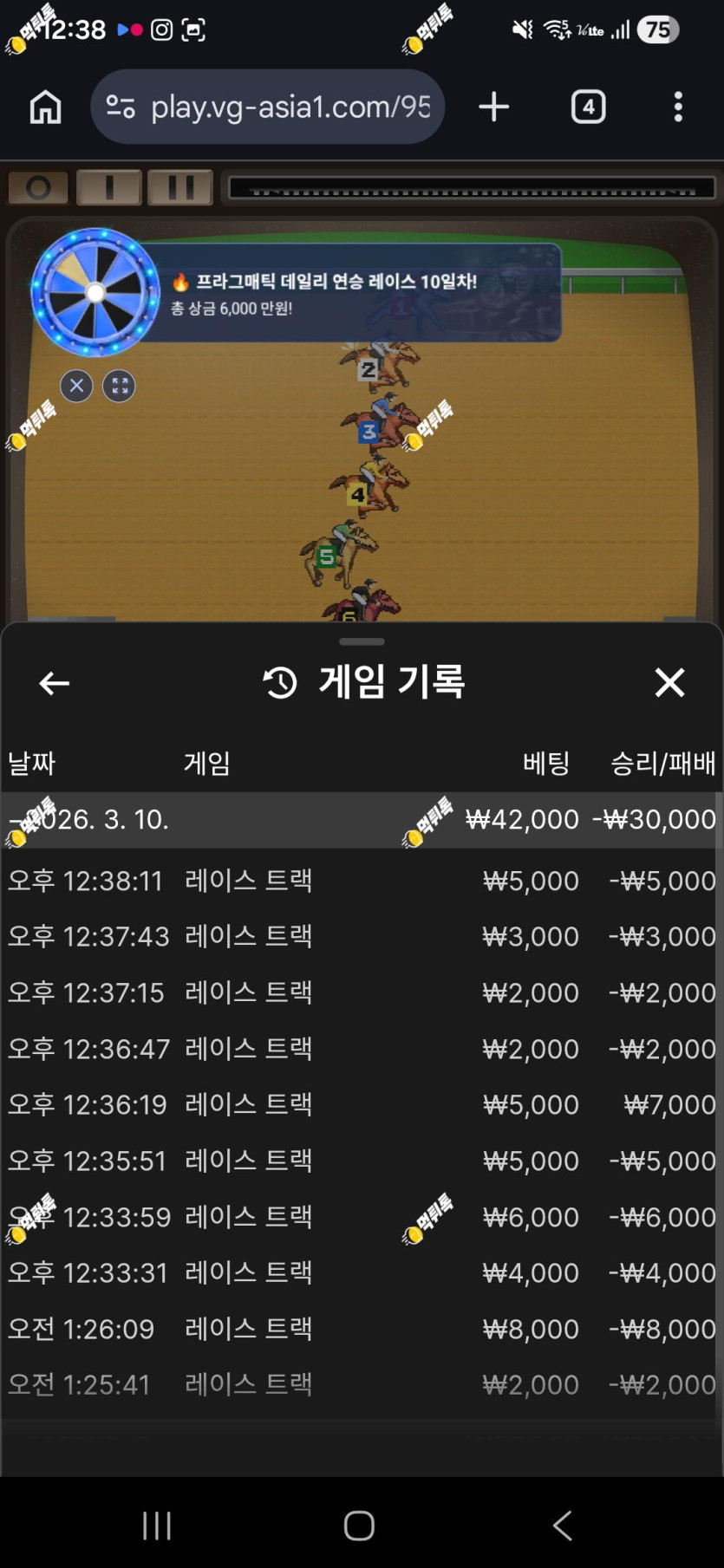Viewport: 724px width, 1568px height.
Task: Select the 오전 1:26:09 ₩8,000 bet record
Action: [x=362, y=1329]
